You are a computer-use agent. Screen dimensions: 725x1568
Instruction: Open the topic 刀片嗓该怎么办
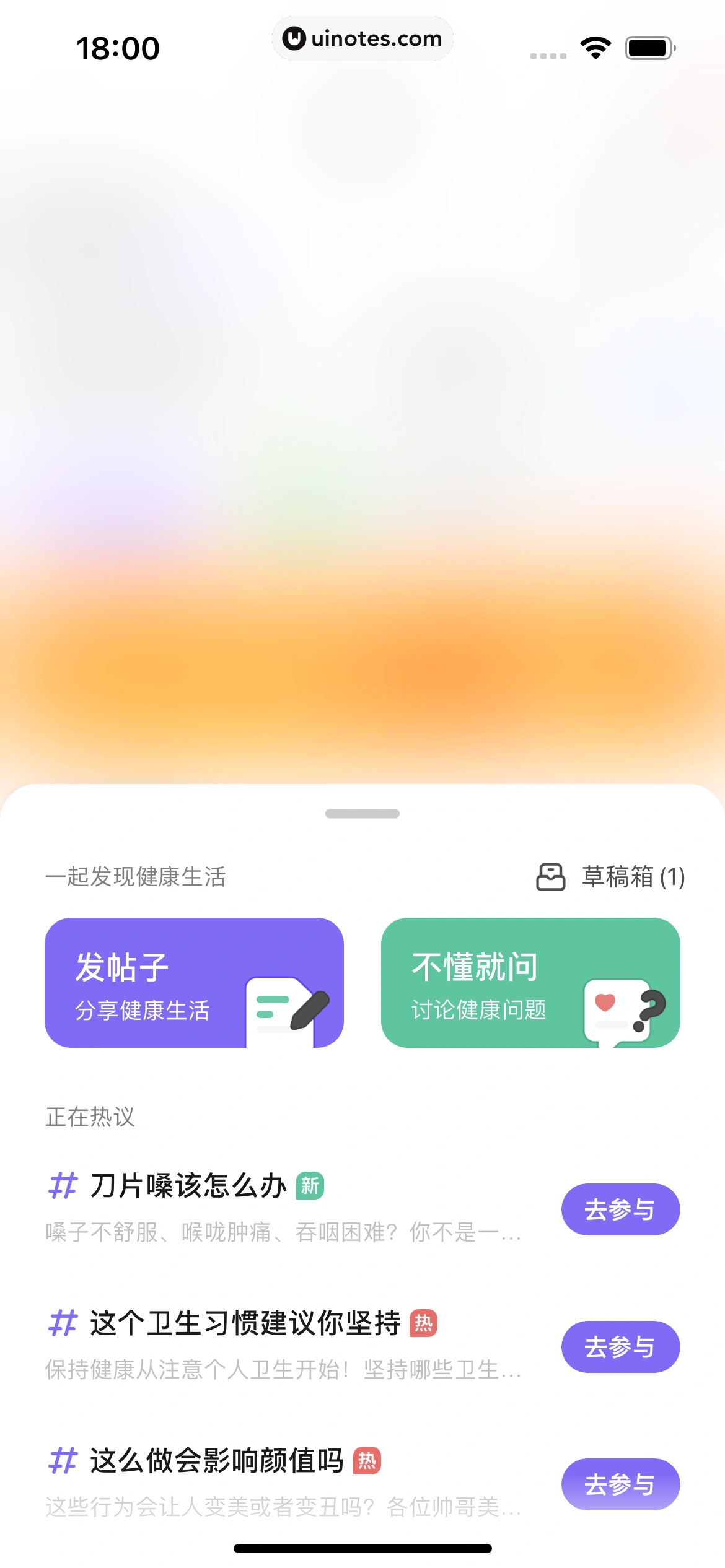point(188,1186)
